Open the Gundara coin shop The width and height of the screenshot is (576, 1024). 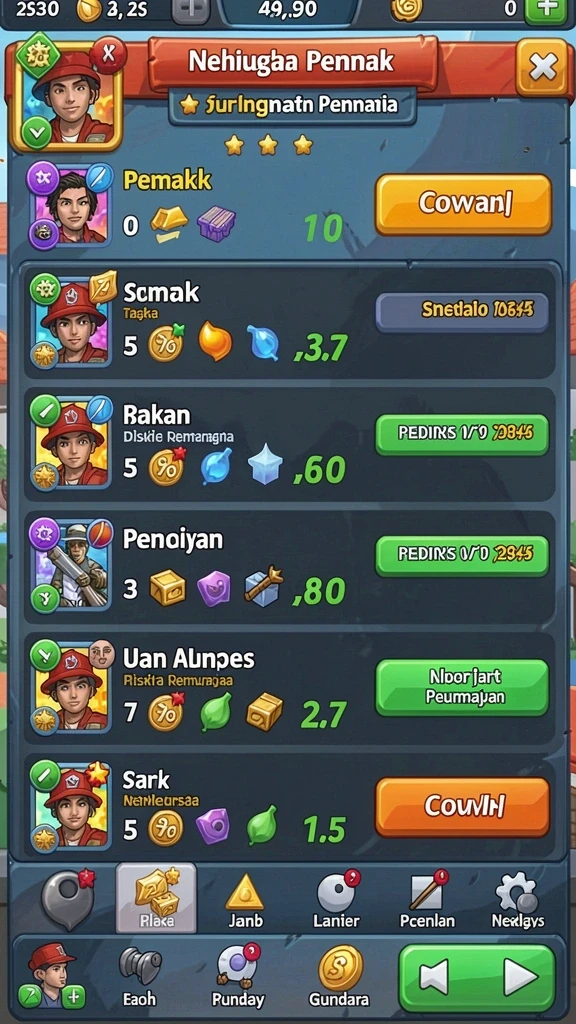click(340, 976)
